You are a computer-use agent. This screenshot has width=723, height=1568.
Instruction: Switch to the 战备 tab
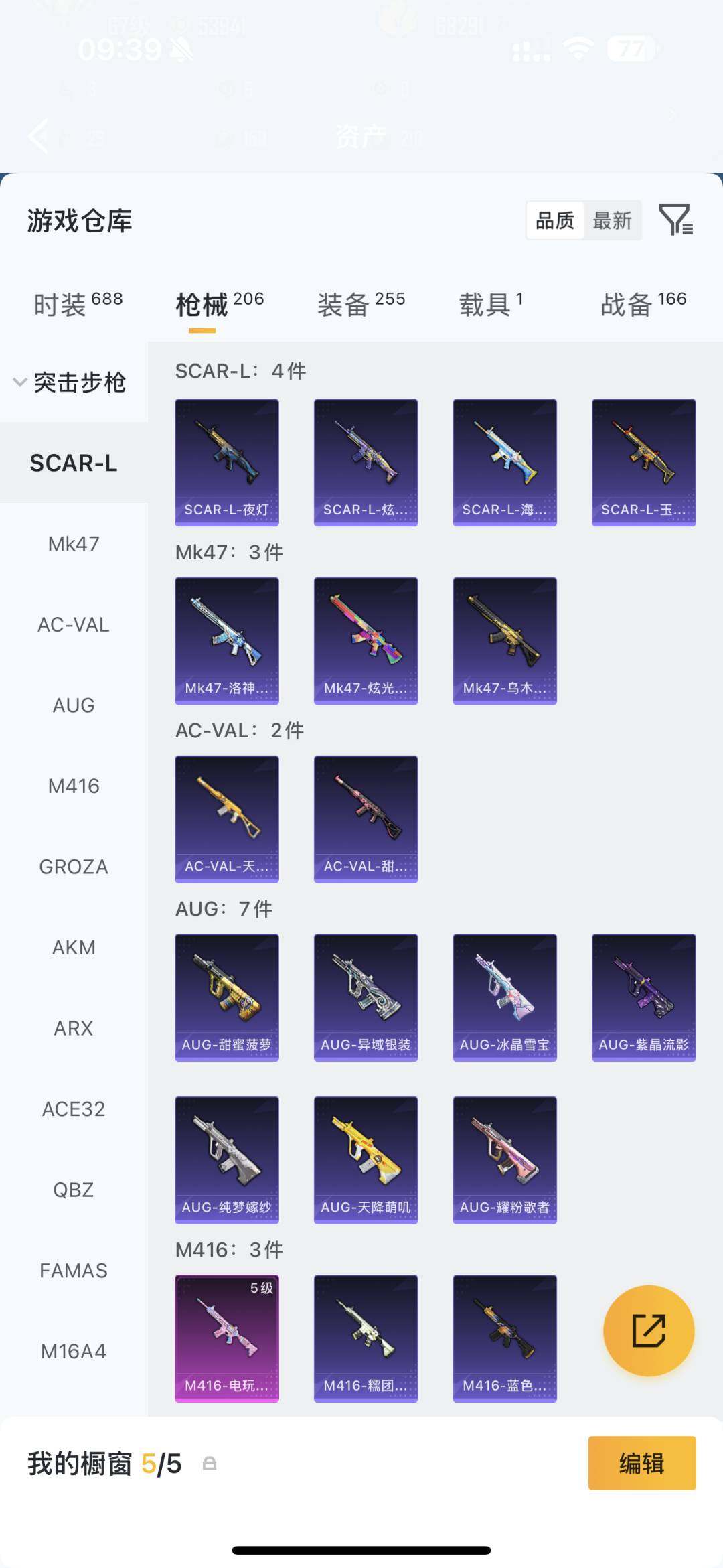tap(643, 305)
